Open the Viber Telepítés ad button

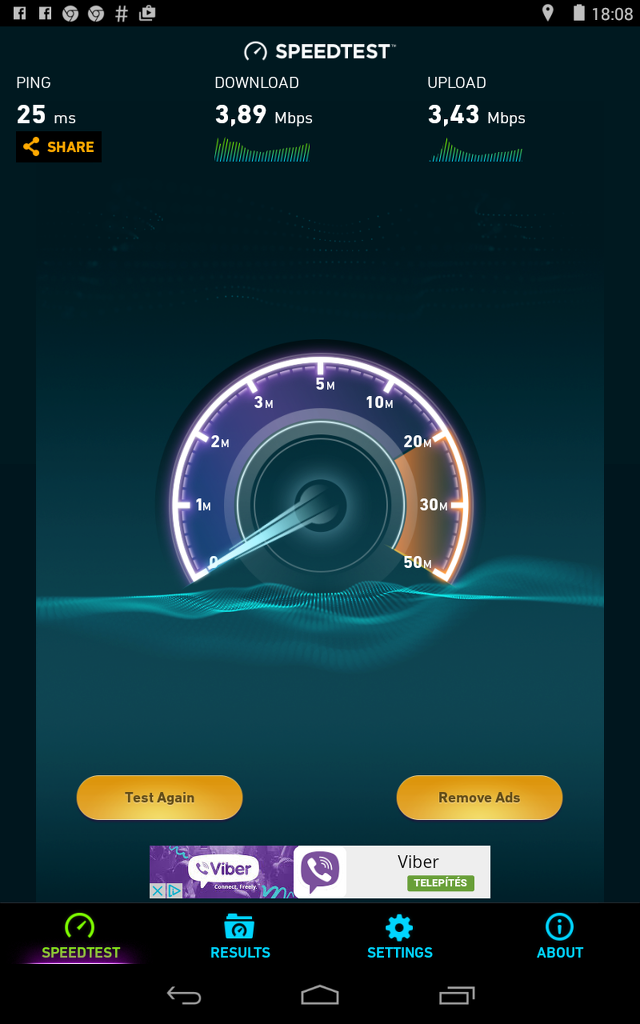(x=440, y=883)
